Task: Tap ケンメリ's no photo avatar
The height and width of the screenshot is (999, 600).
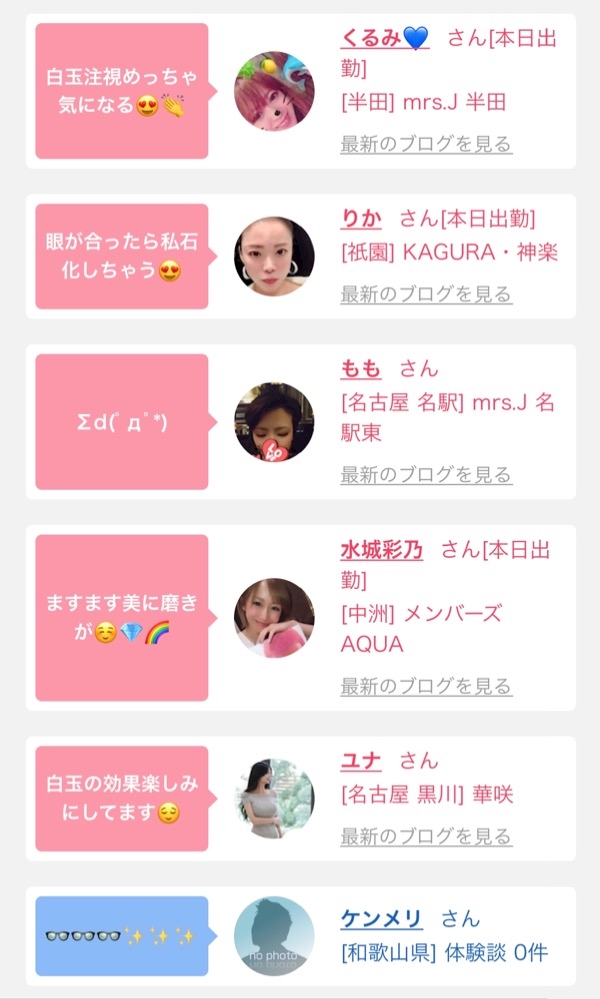Action: pos(274,936)
